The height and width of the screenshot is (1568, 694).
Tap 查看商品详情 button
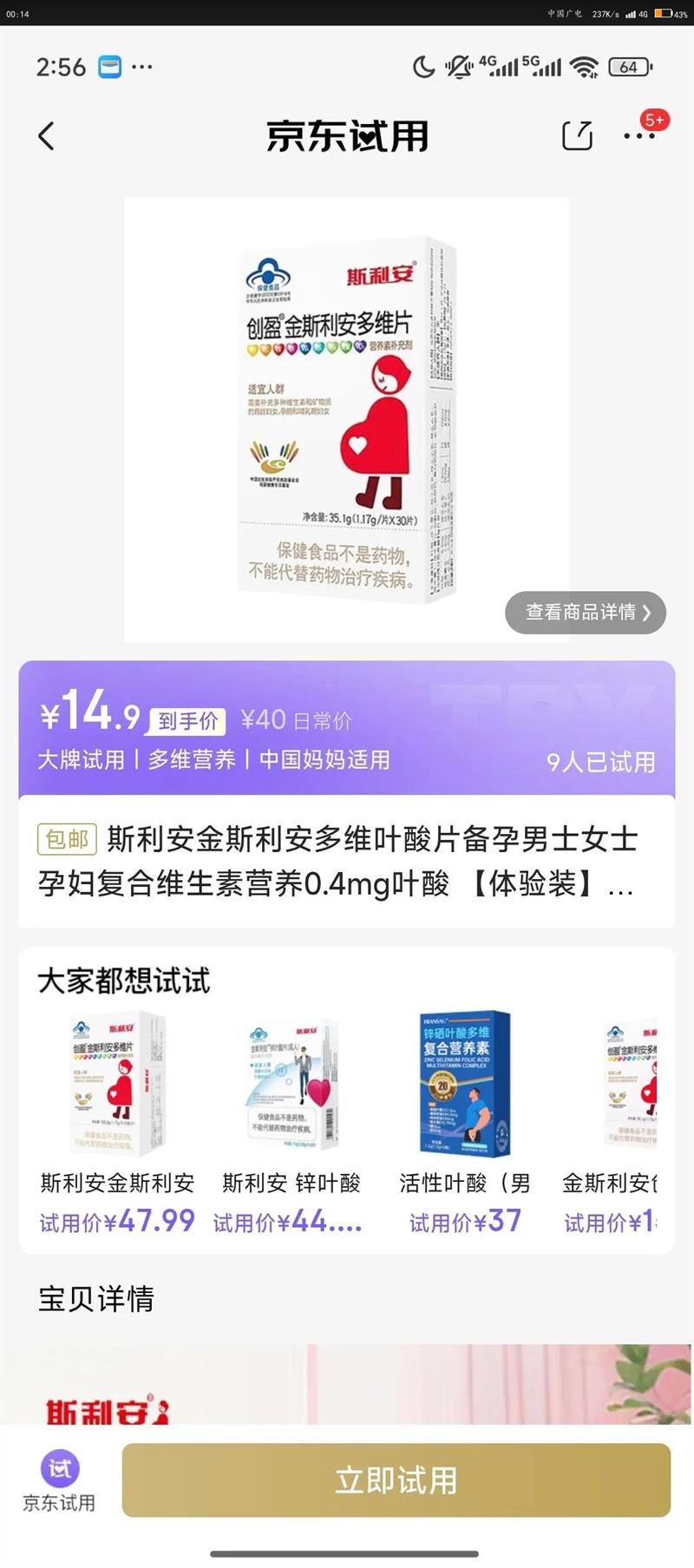(x=586, y=613)
